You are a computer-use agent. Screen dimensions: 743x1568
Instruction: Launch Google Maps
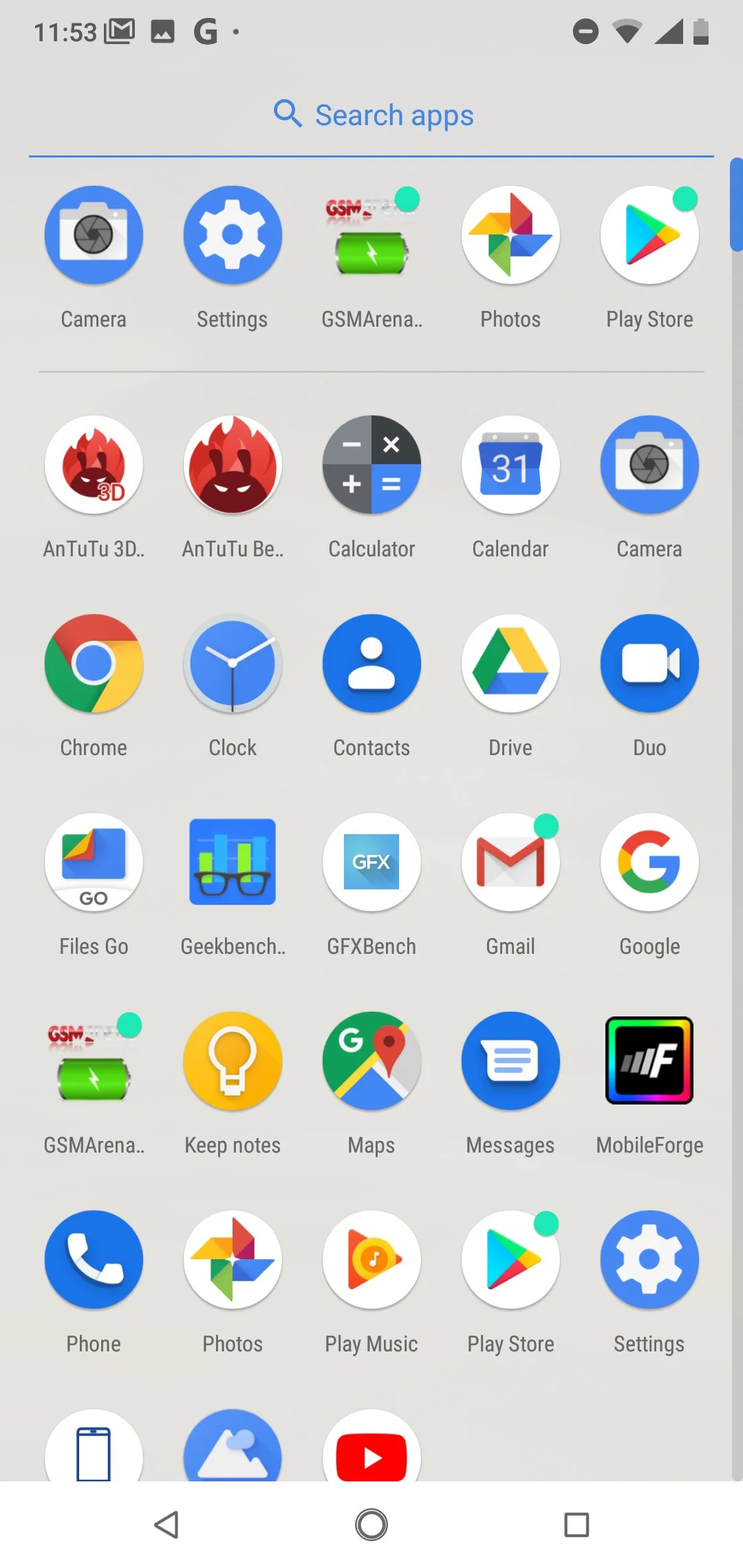[371, 1062]
